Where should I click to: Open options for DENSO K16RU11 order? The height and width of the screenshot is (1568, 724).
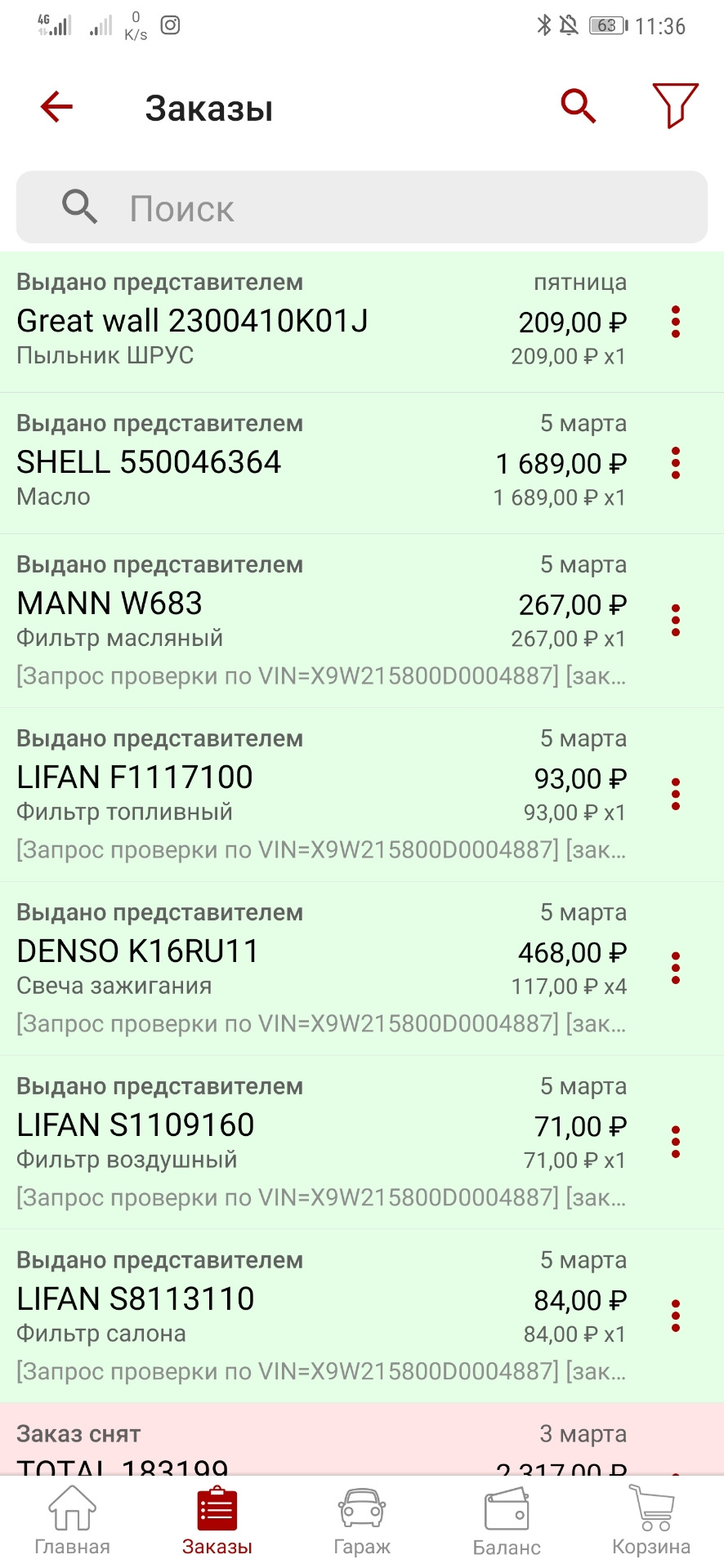pos(675,969)
